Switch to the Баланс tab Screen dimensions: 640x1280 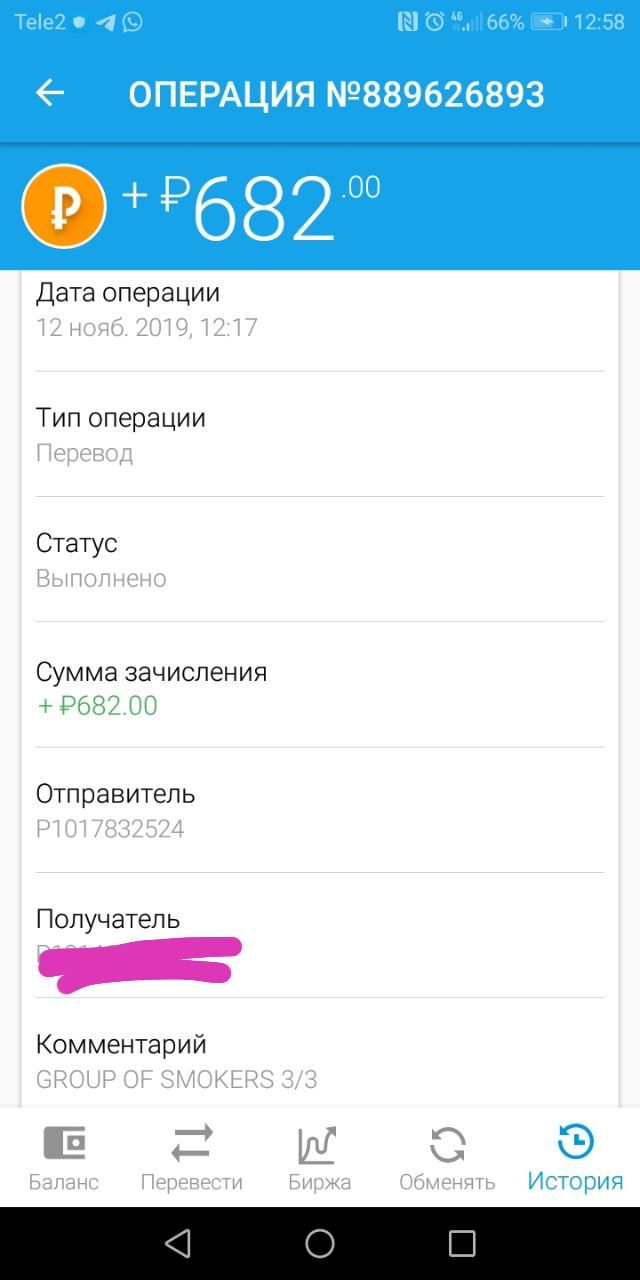[64, 1158]
